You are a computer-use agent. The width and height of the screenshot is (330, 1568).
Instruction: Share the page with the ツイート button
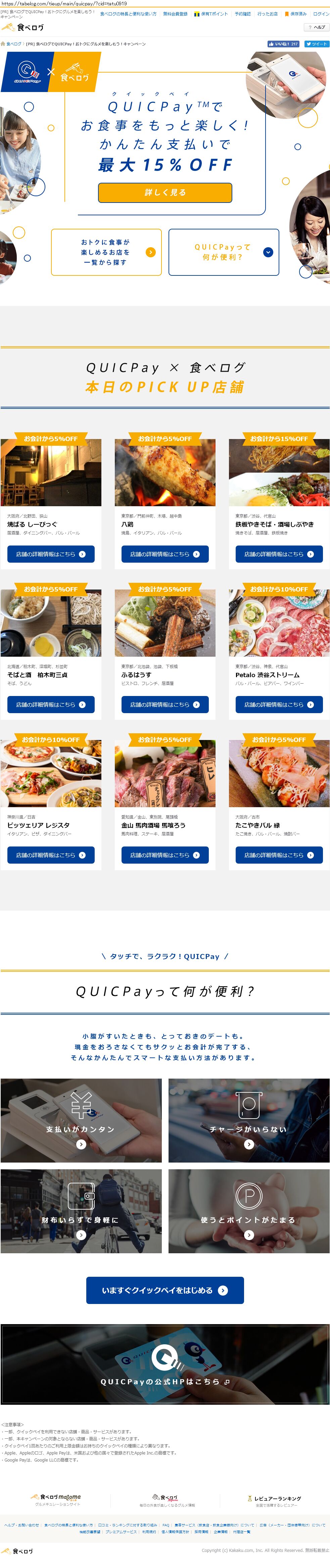point(317,44)
